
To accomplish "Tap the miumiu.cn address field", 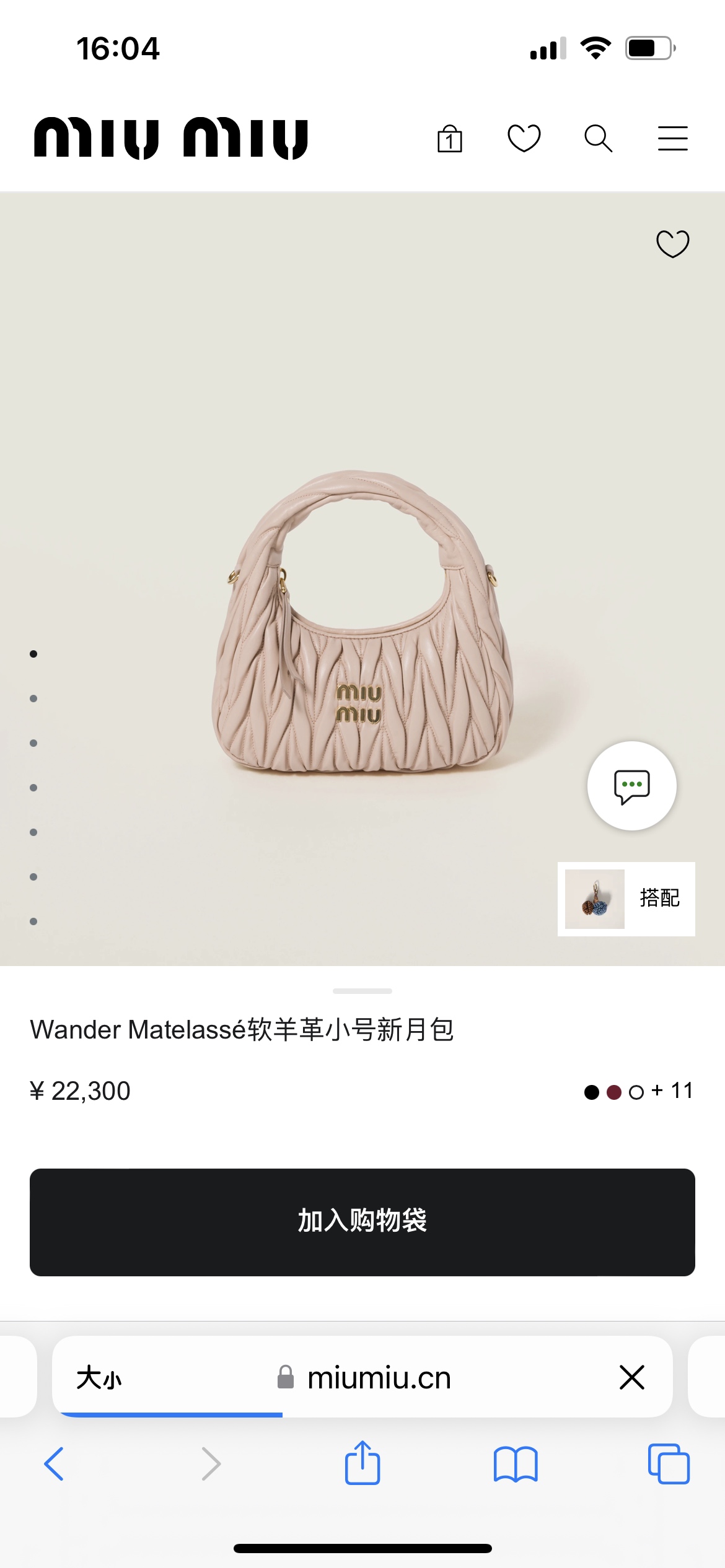I will [364, 1378].
